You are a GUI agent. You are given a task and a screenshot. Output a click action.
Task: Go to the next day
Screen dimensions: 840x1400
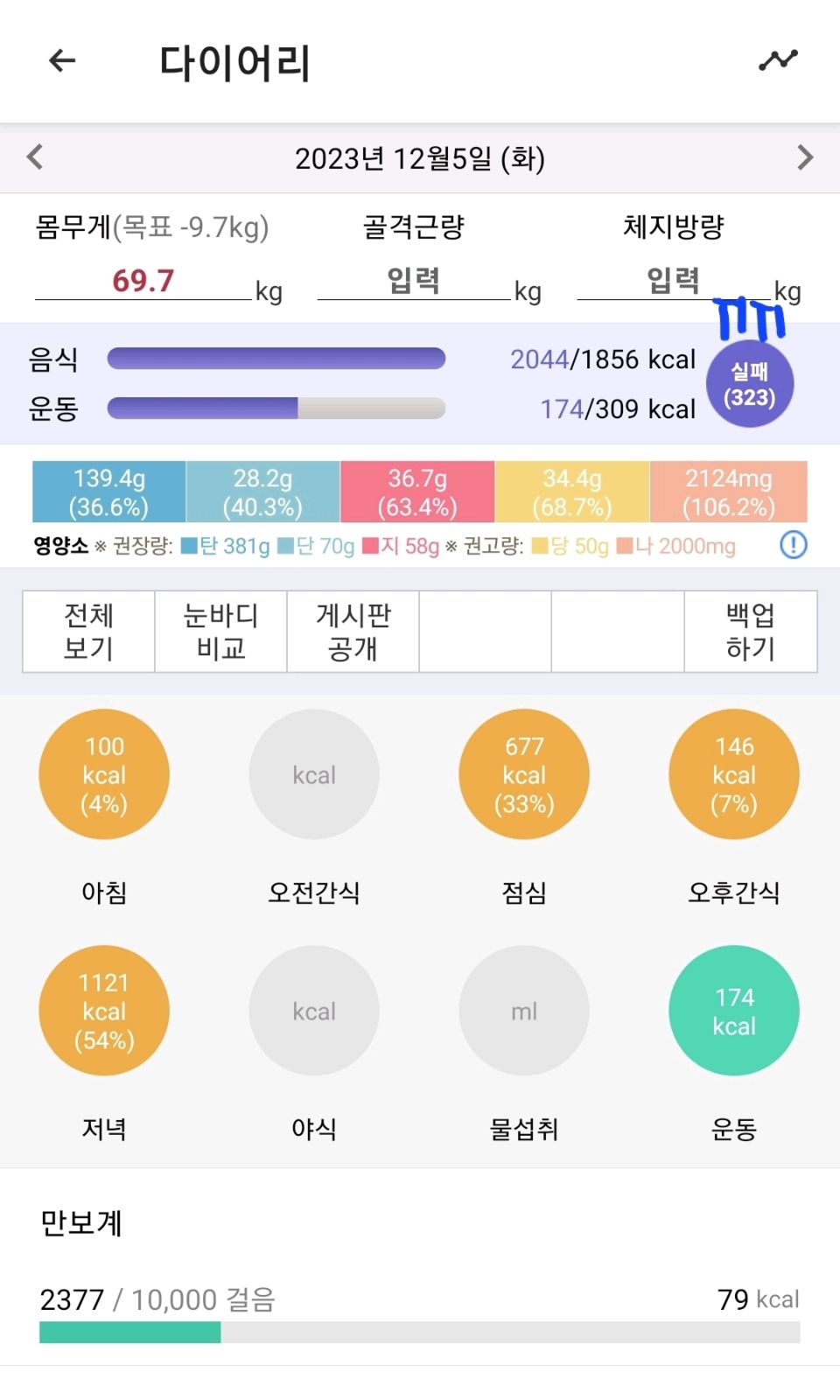tap(805, 157)
